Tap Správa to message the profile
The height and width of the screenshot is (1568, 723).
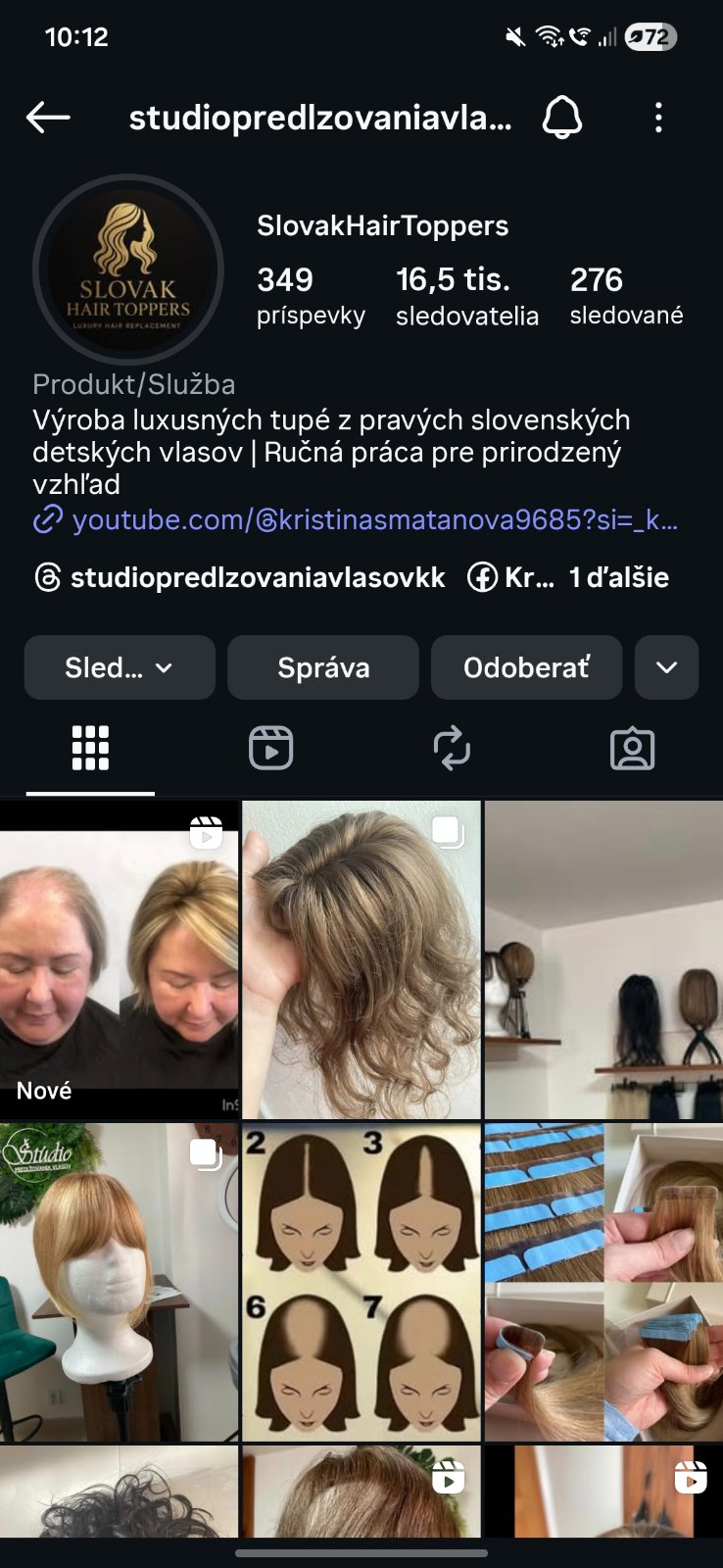[x=323, y=667]
